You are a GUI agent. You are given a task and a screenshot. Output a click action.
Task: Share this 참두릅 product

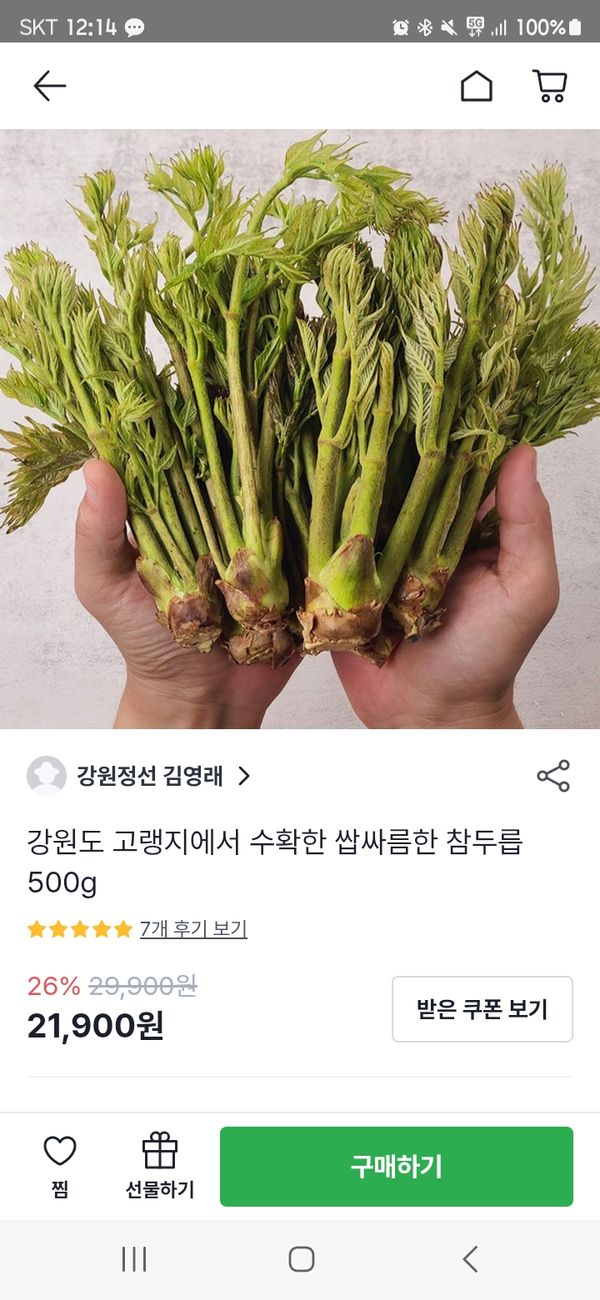point(553,776)
